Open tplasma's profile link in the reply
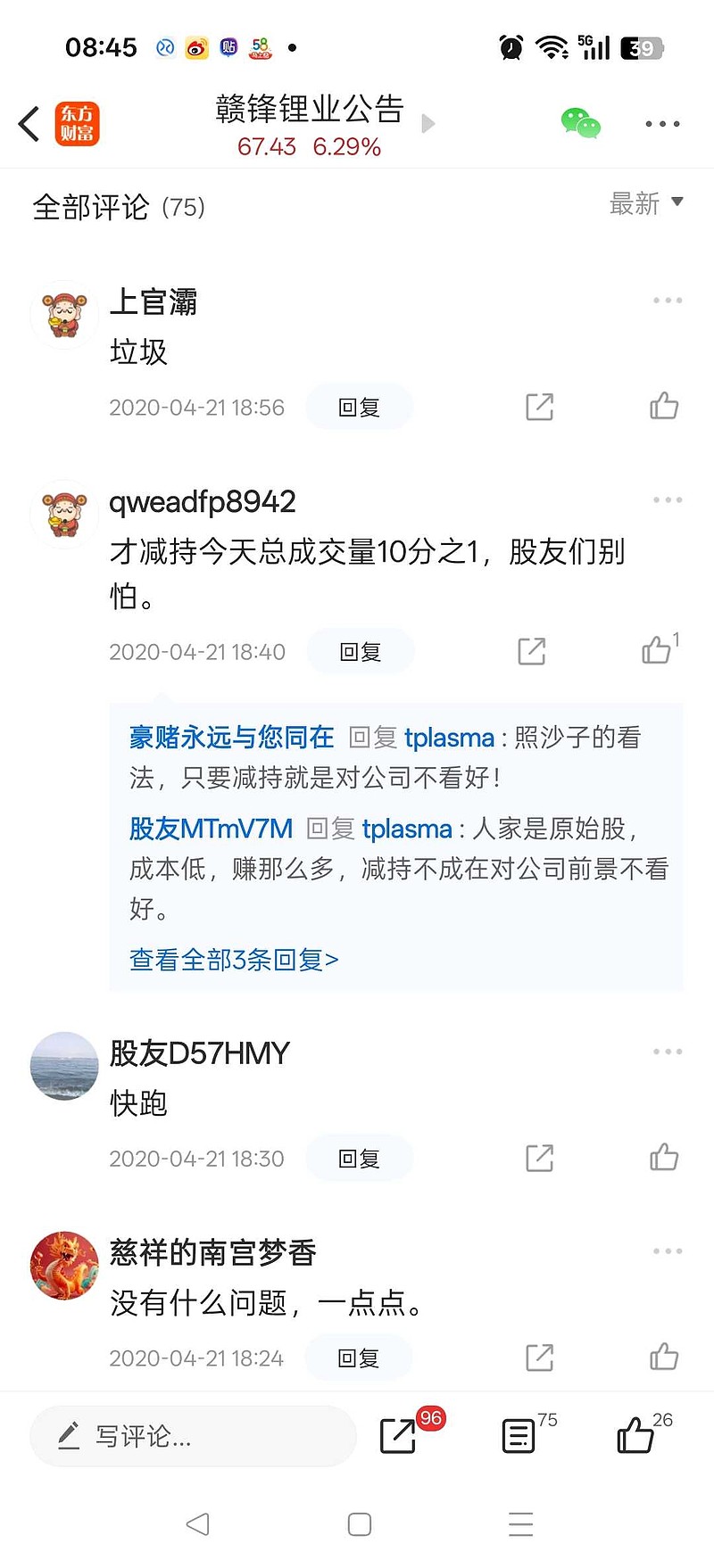 (x=446, y=737)
